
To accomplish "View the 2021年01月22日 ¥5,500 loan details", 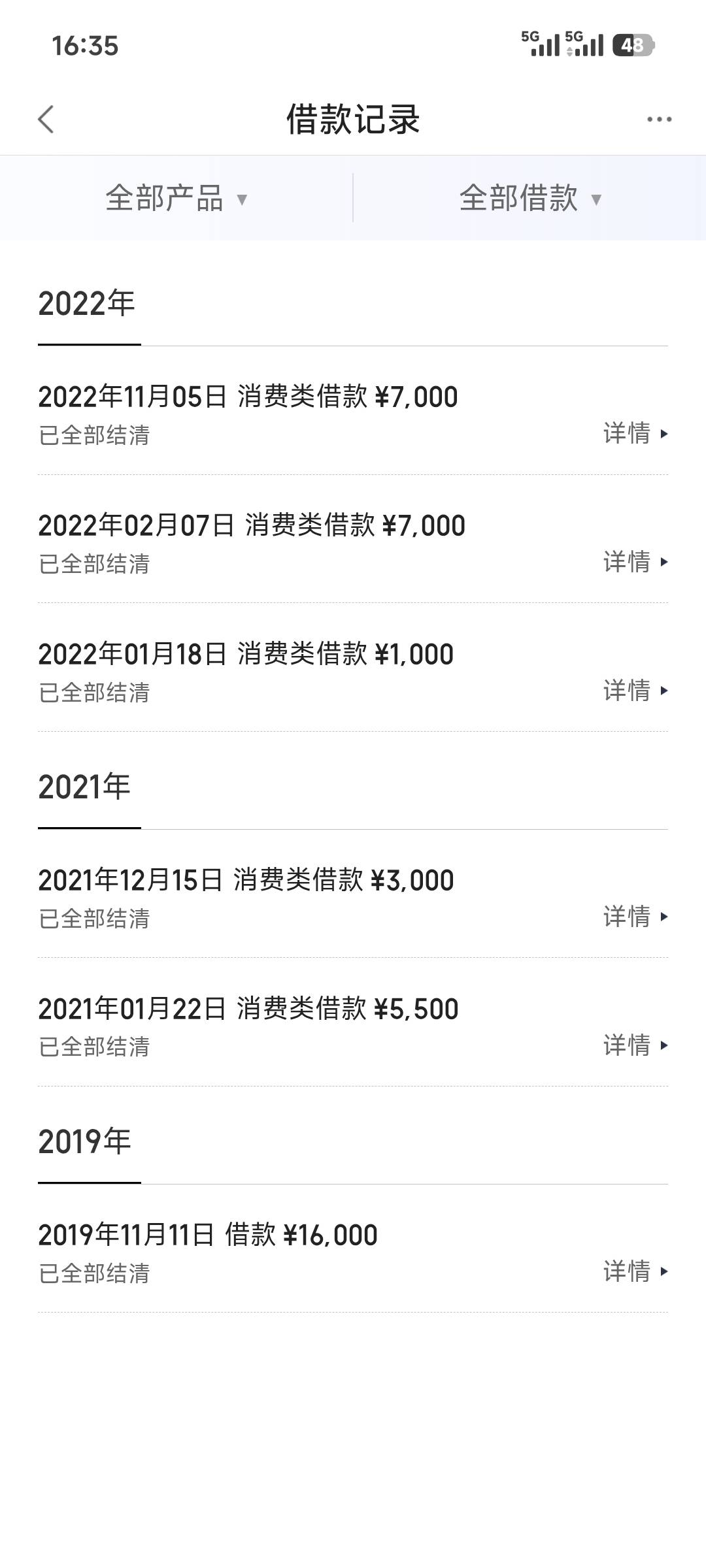I will point(635,1045).
